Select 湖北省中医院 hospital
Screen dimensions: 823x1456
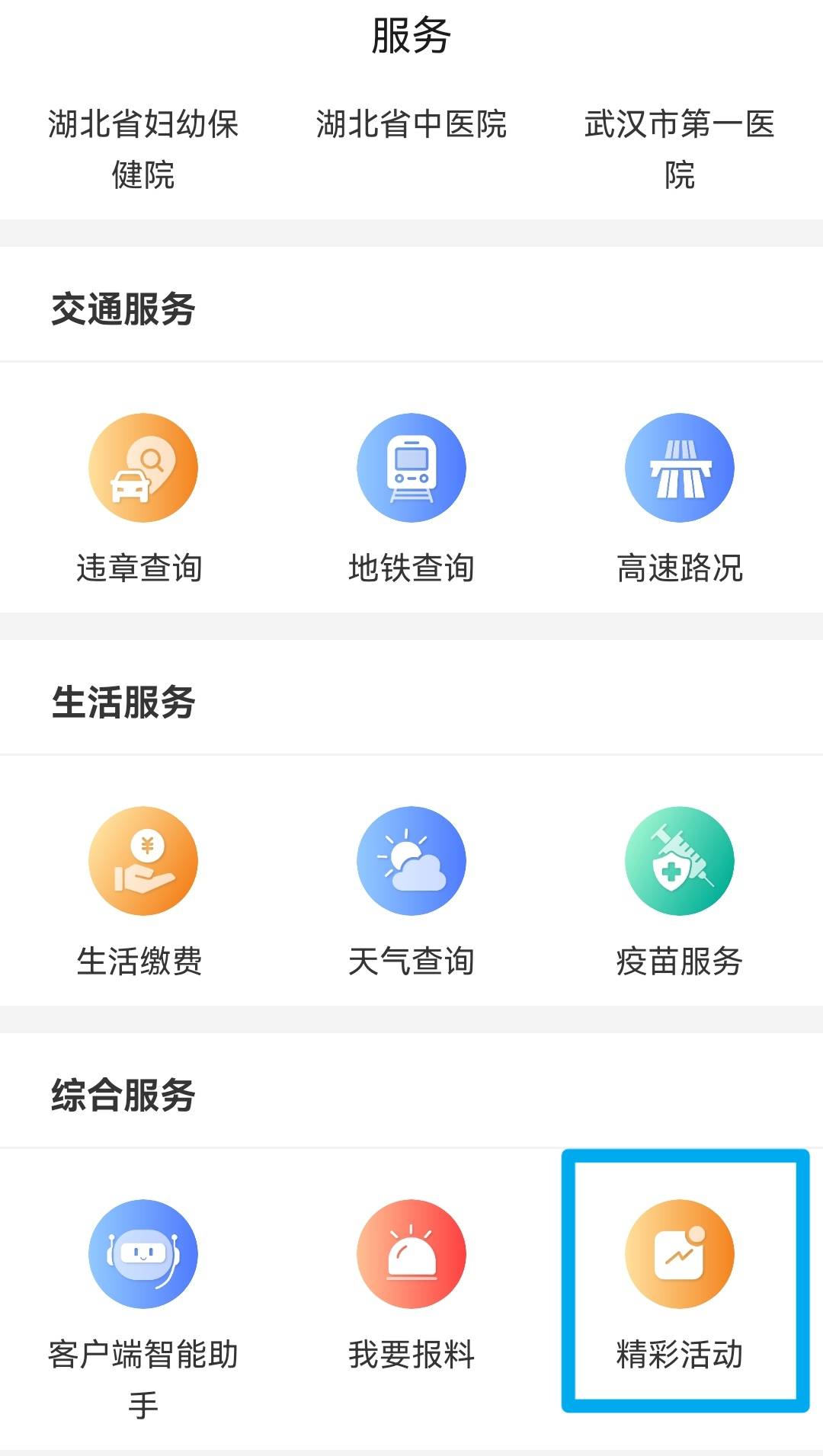tap(411, 124)
